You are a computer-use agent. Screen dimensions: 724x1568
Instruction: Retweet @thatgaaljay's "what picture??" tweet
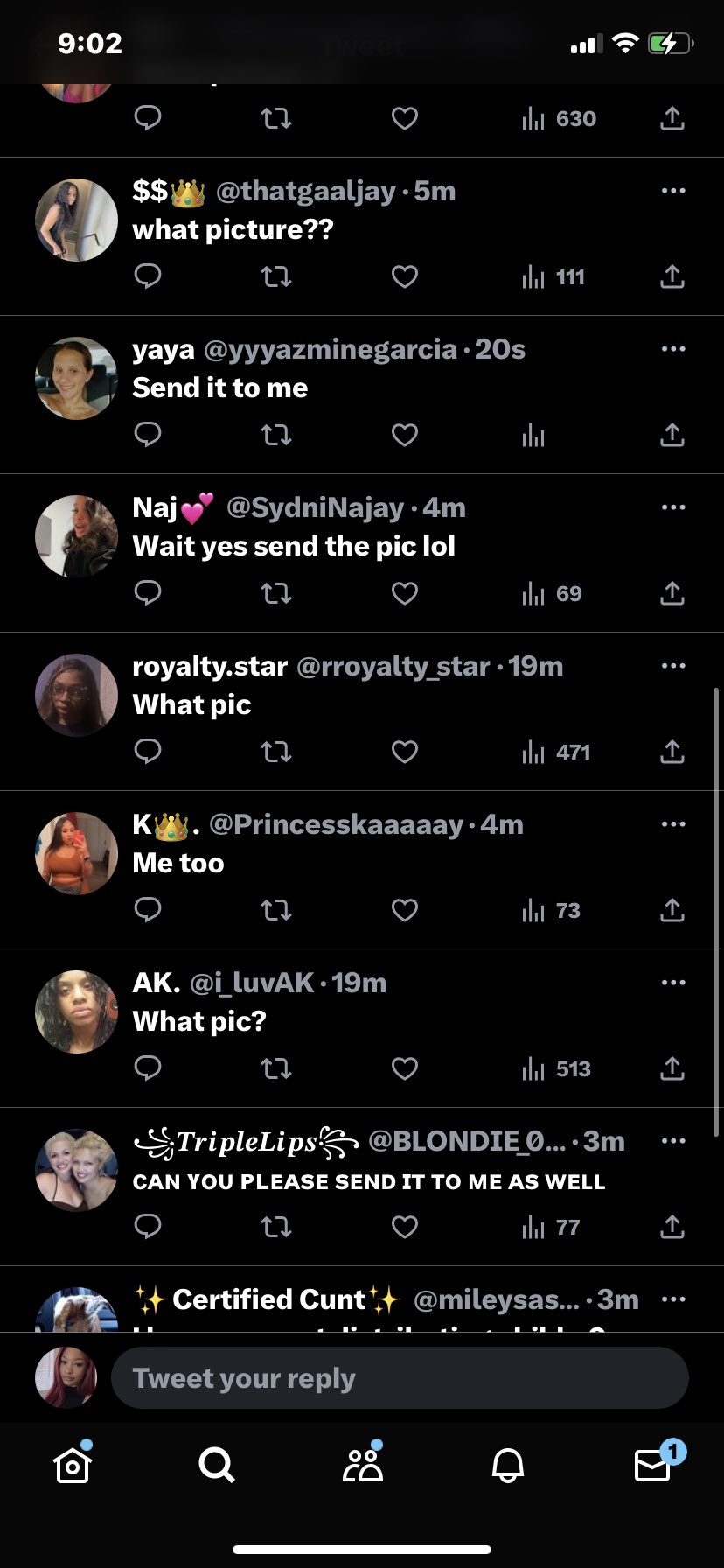click(276, 277)
